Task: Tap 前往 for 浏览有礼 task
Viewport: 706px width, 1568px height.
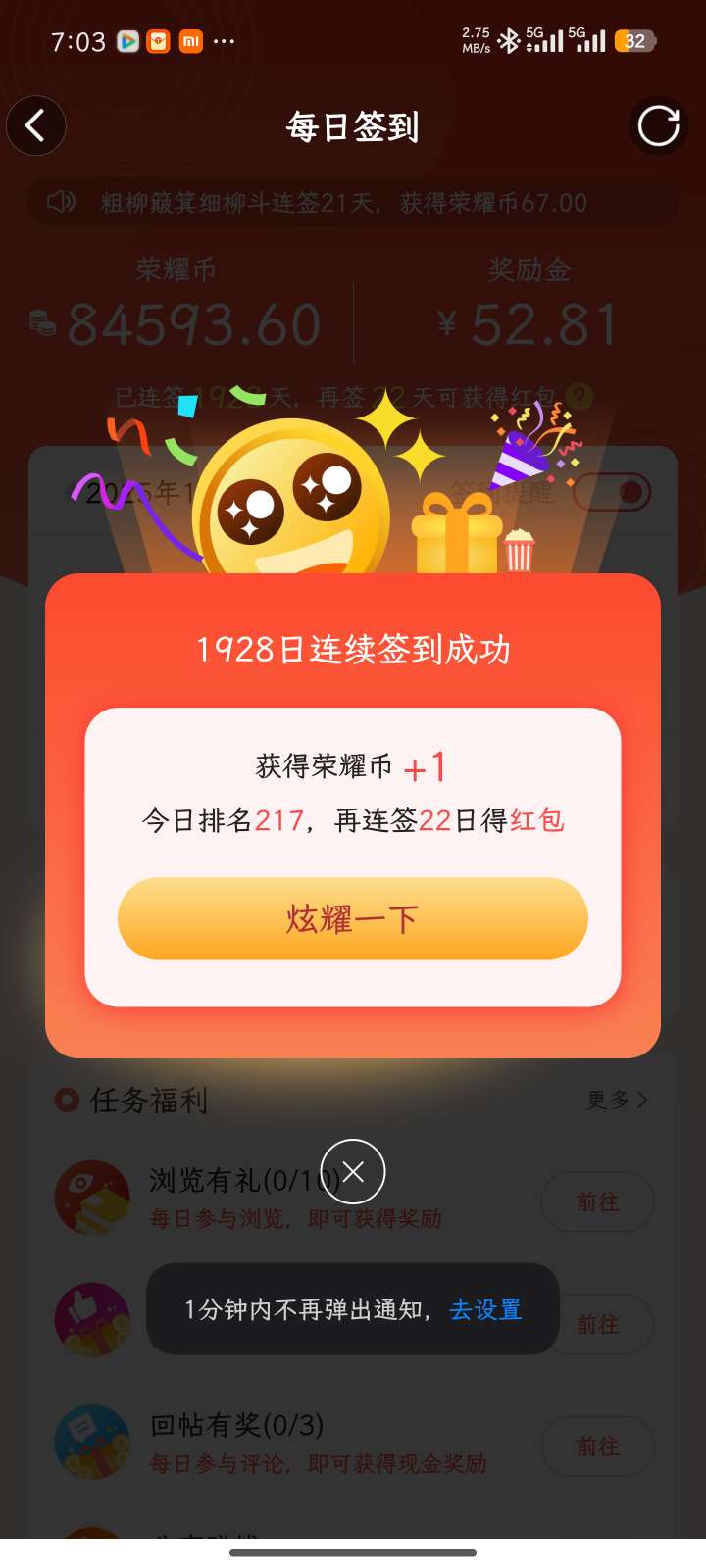Action: click(x=597, y=1202)
